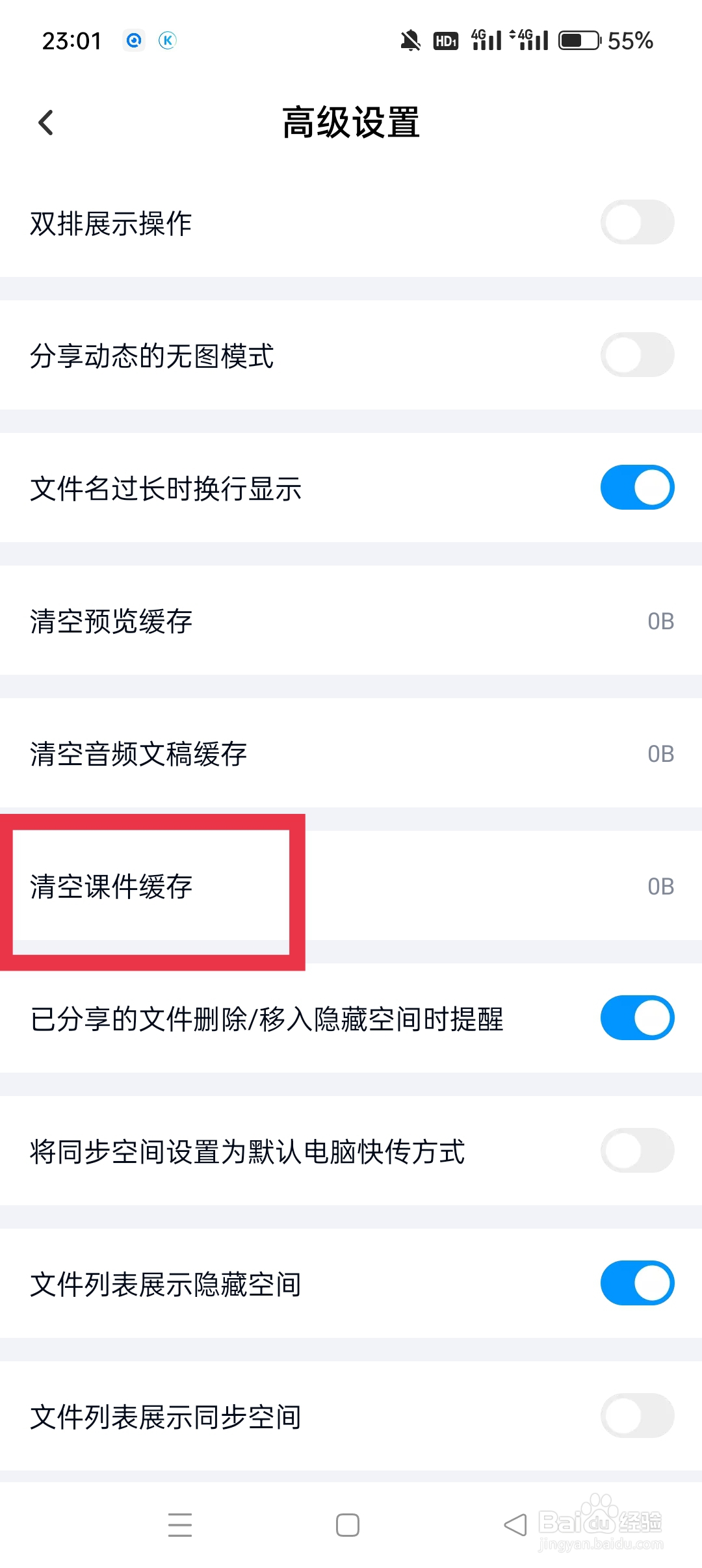Image resolution: width=702 pixels, height=1568 pixels.
Task: Tap the Q icon in status bar
Action: click(x=133, y=40)
